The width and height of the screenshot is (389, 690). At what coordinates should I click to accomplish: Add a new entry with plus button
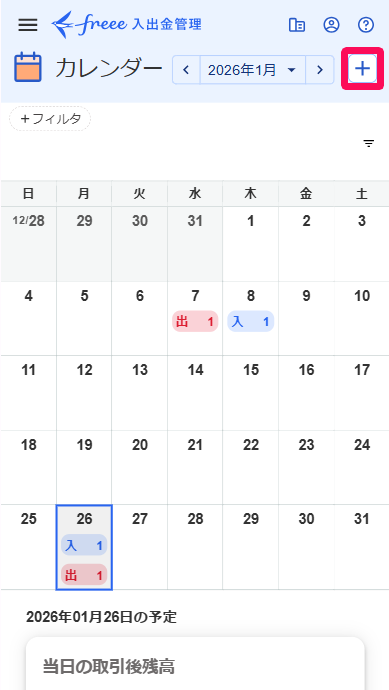(363, 69)
